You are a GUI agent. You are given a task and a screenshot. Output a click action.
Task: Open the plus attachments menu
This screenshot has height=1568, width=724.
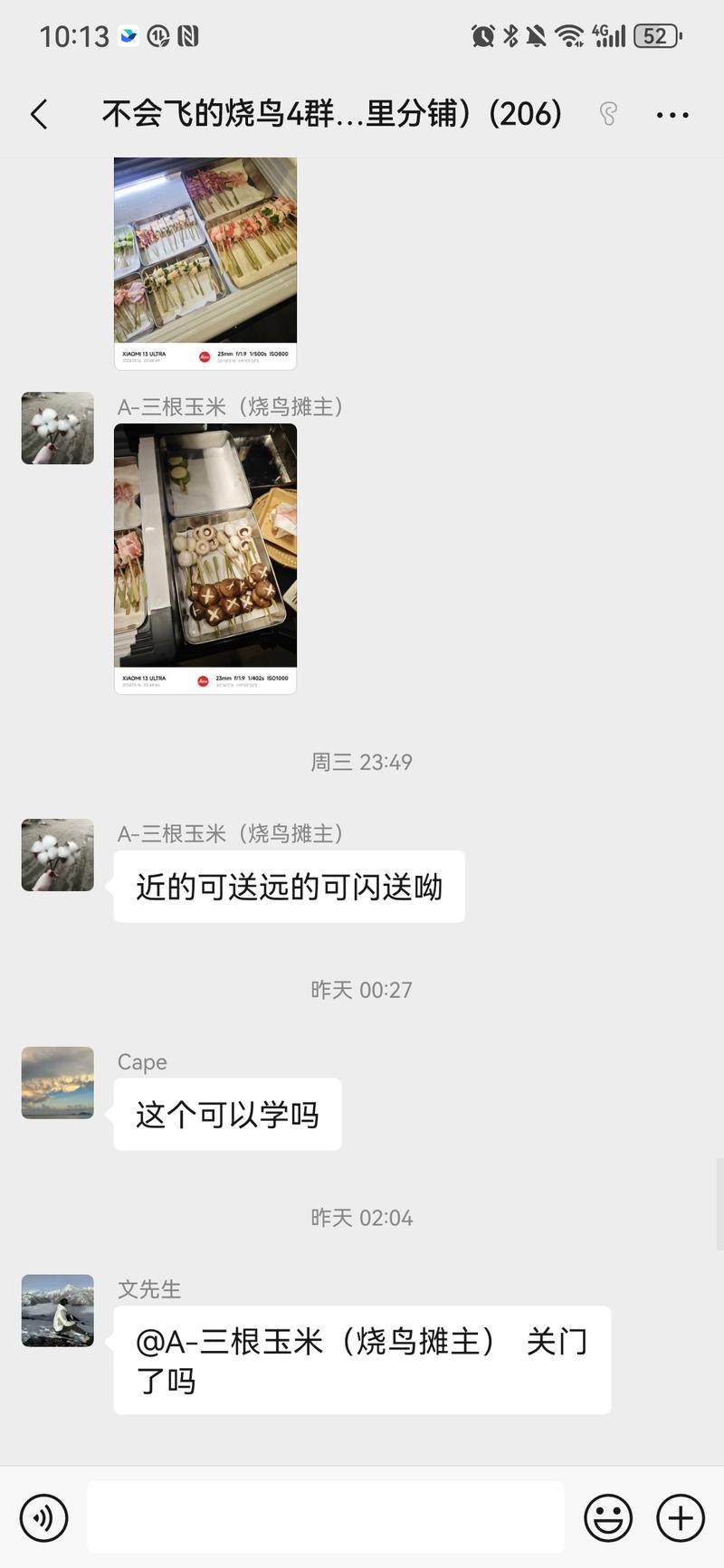click(x=681, y=1517)
